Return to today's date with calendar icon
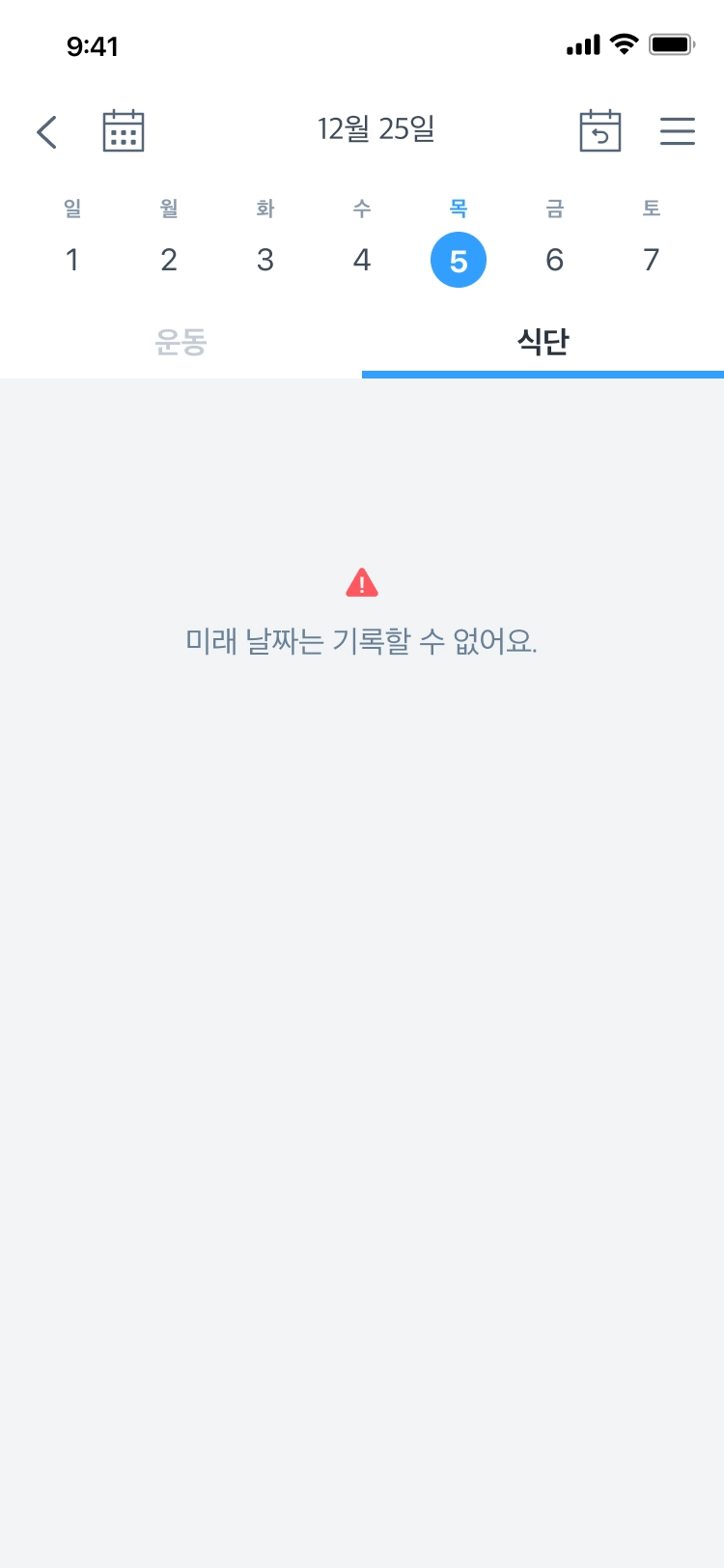724x1568 pixels. [599, 131]
